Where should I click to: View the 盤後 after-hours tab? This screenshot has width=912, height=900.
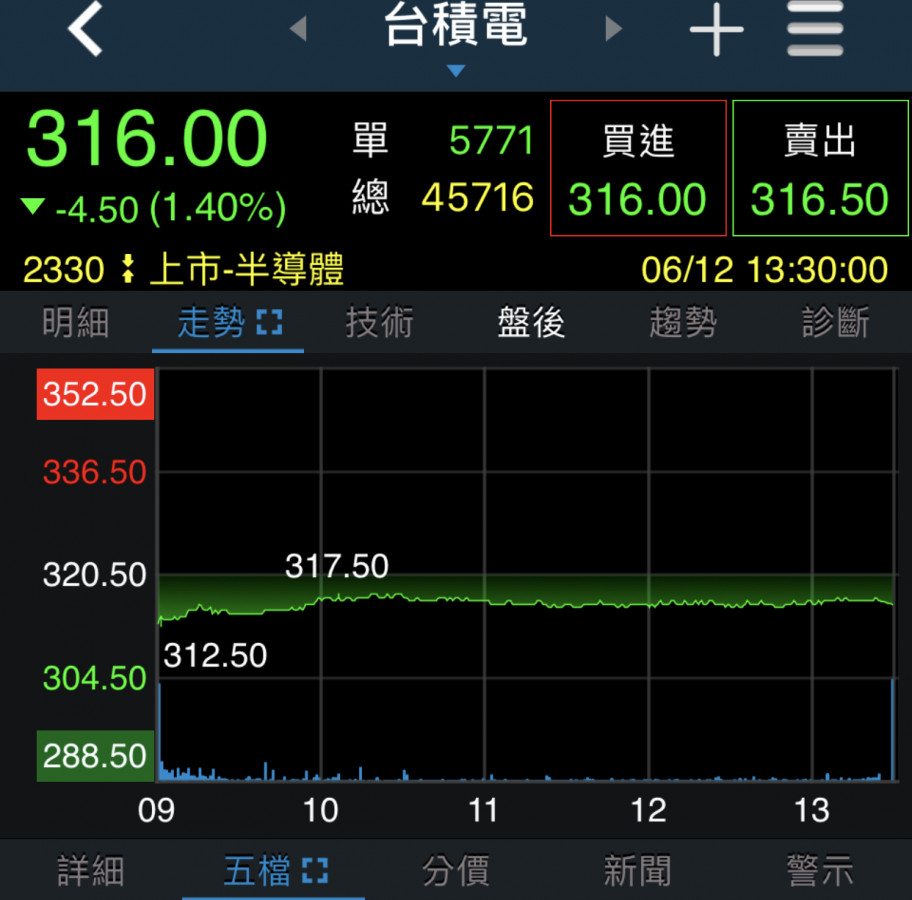(x=532, y=323)
